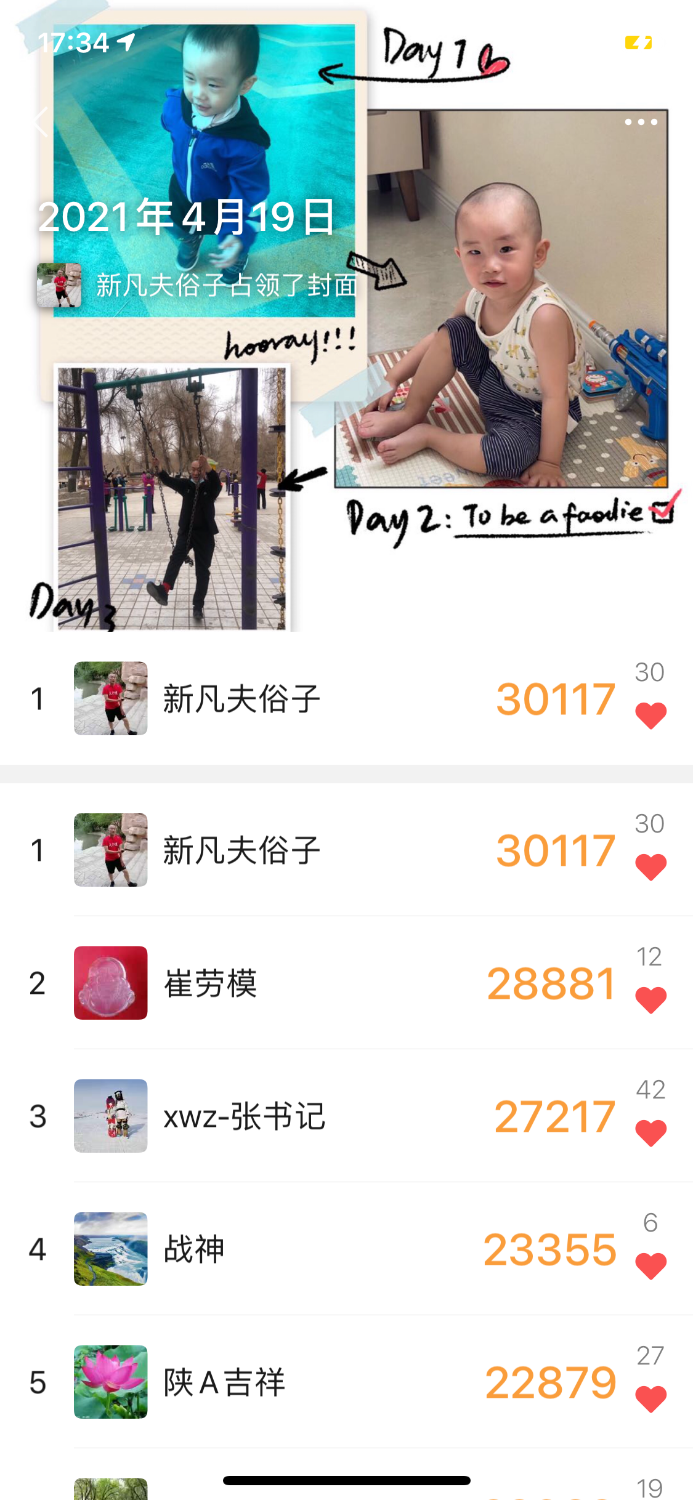This screenshot has height=1500, width=693.
Task: Tap the heart beside xwz-张书记's 27217 steps
Action: [x=651, y=1133]
